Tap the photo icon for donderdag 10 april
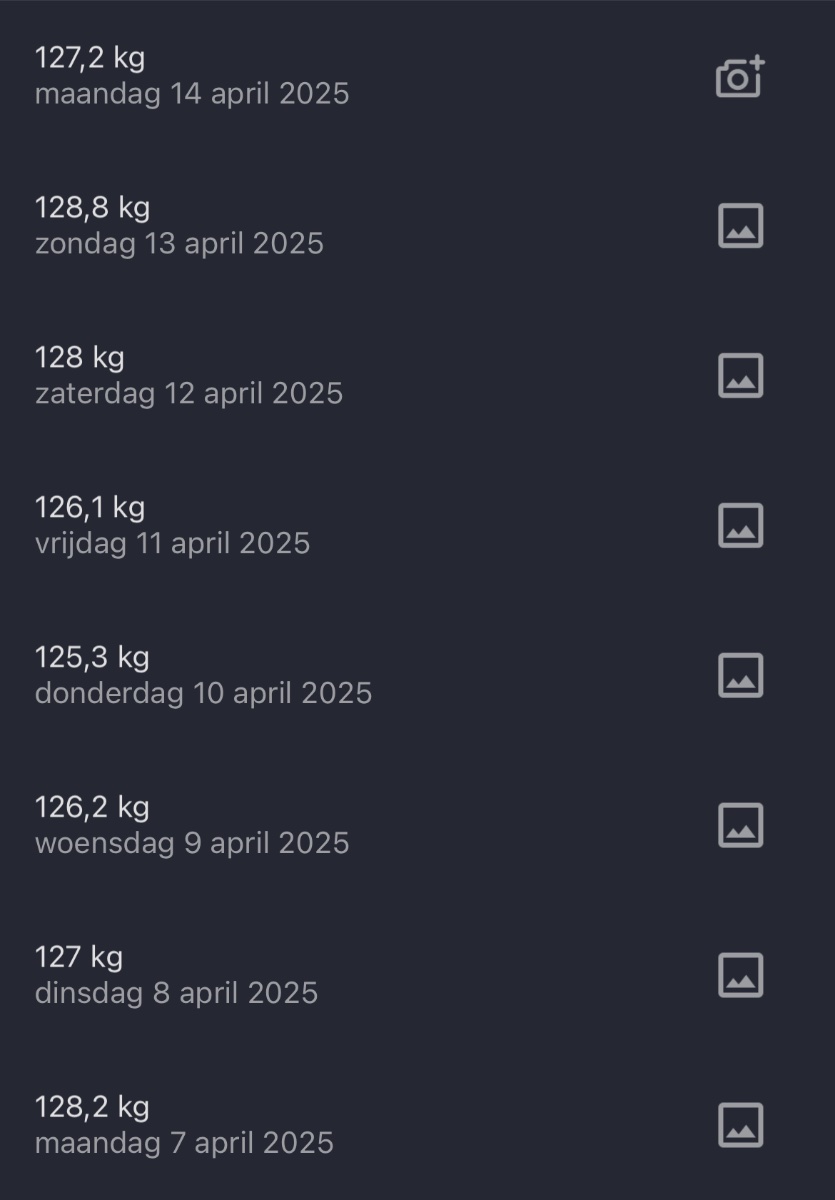 coord(740,676)
